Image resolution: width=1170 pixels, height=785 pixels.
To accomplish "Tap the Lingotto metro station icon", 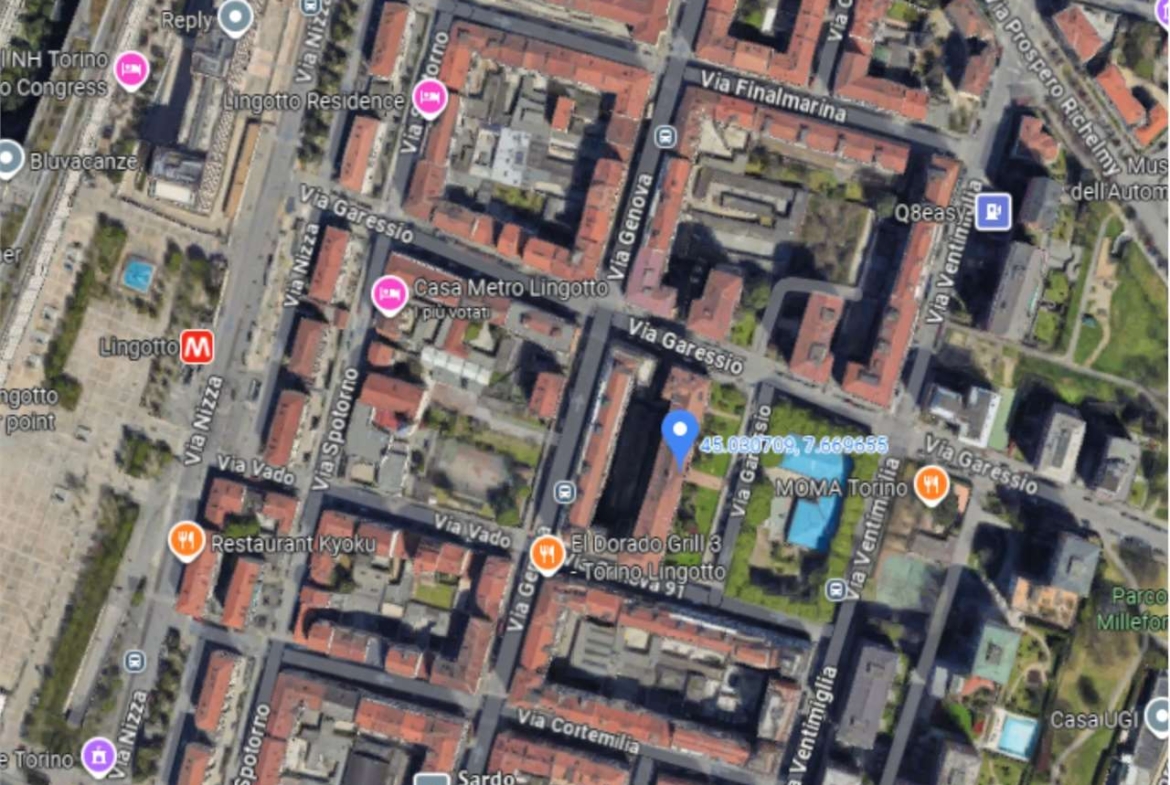I will 197,347.
